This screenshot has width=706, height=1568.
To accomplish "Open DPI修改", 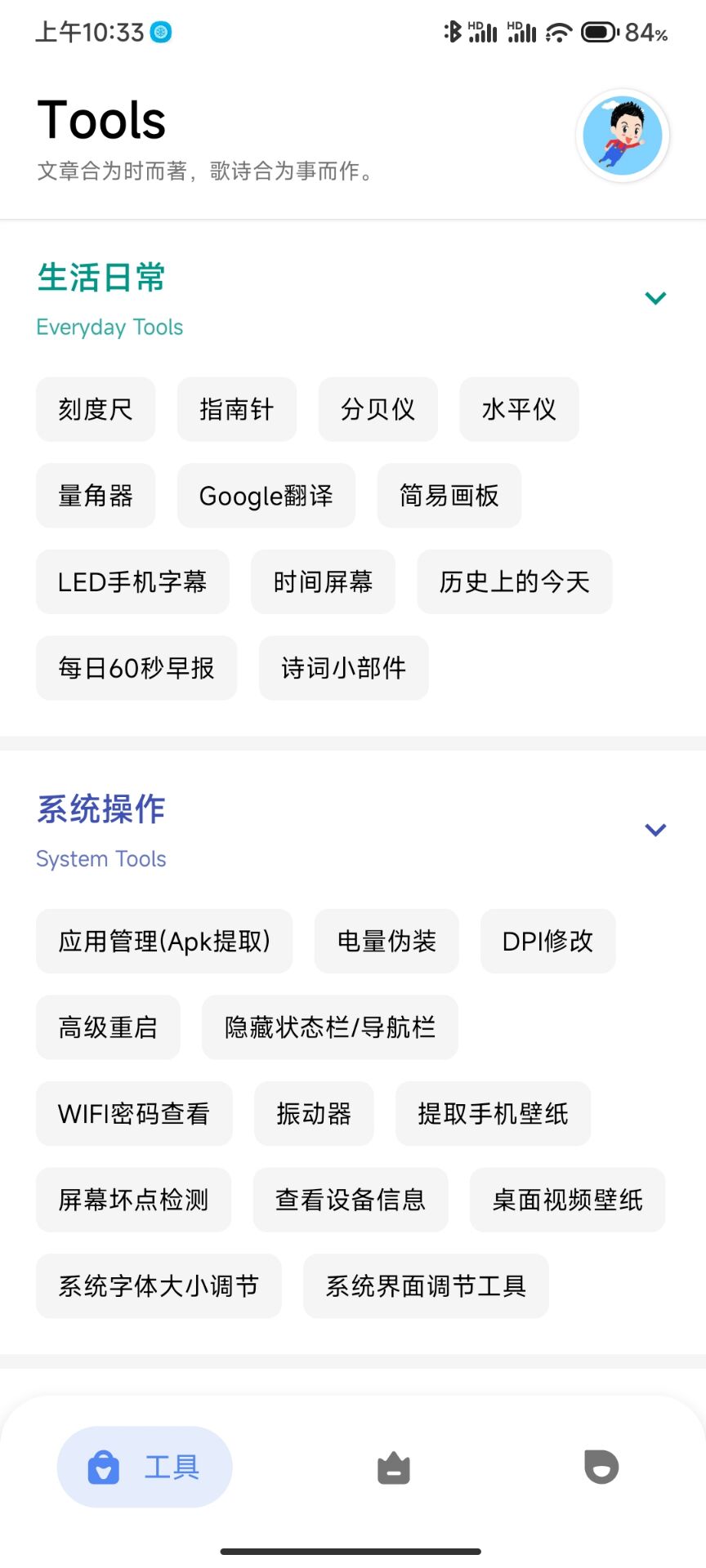I will (547, 941).
